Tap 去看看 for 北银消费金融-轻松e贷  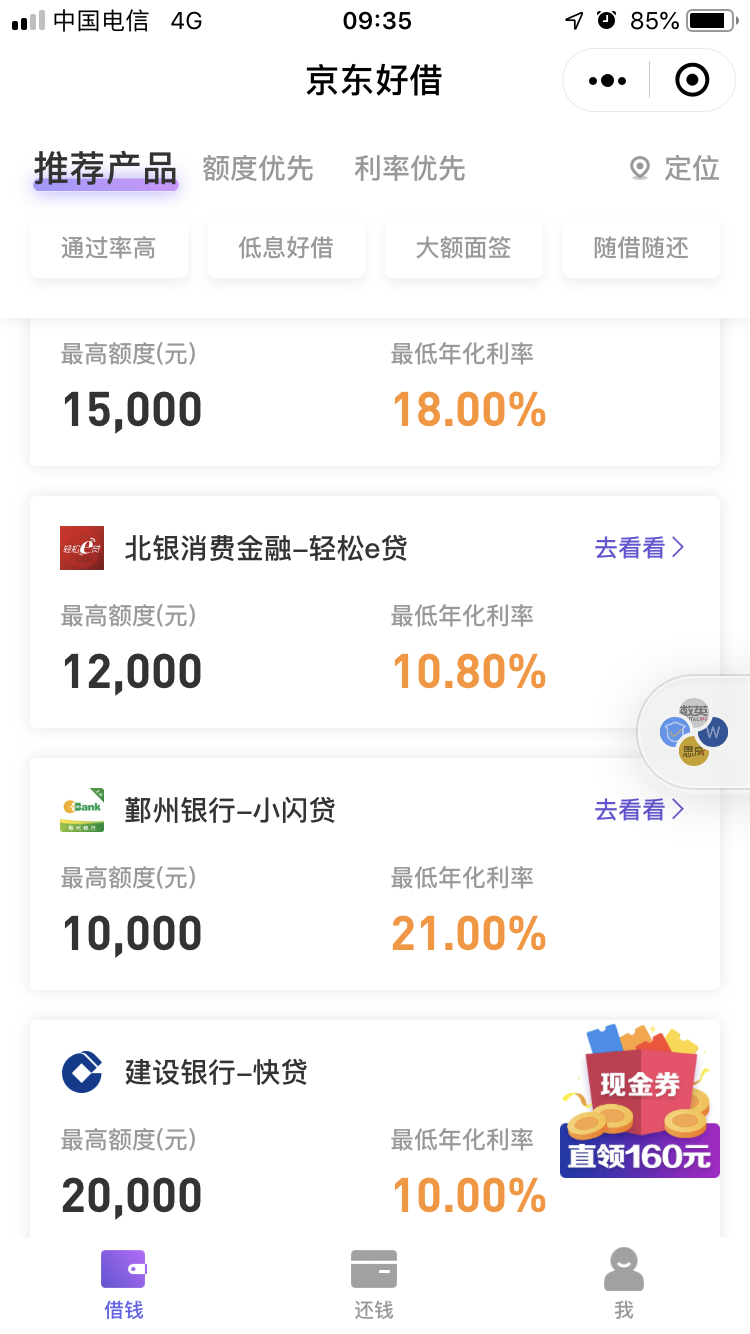coord(640,548)
